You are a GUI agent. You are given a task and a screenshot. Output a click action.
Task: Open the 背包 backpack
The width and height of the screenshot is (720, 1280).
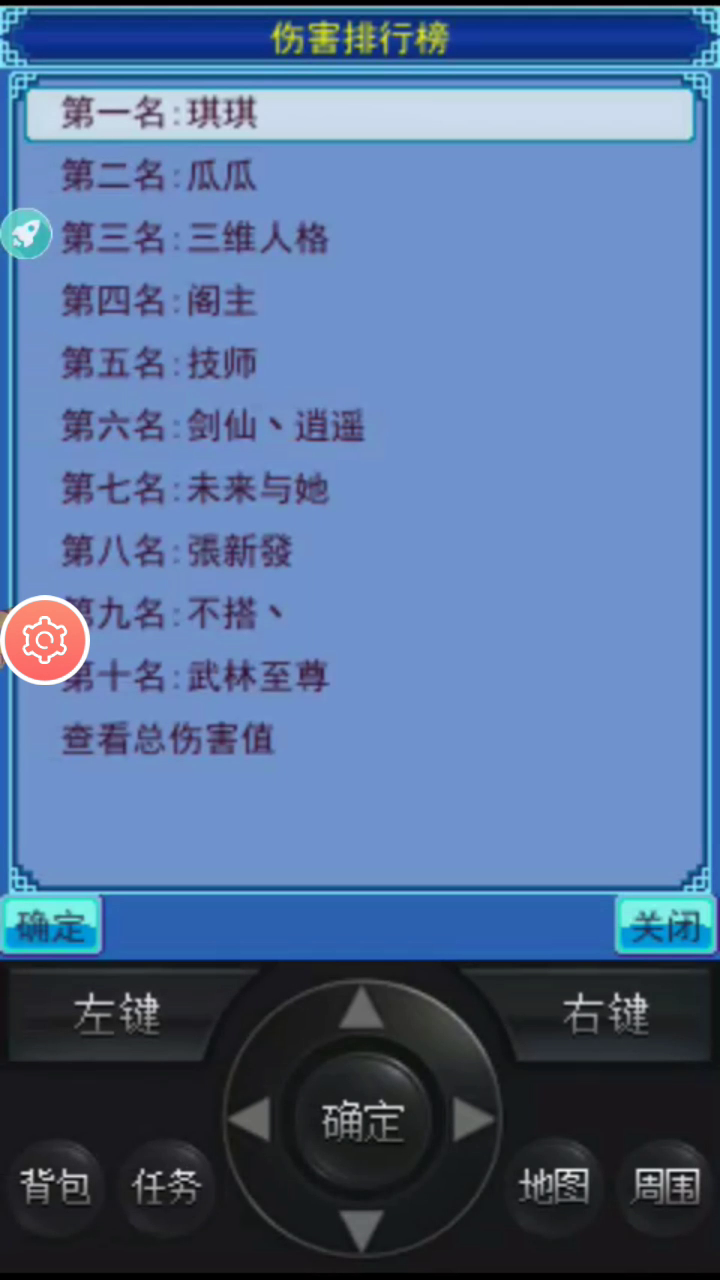55,1187
